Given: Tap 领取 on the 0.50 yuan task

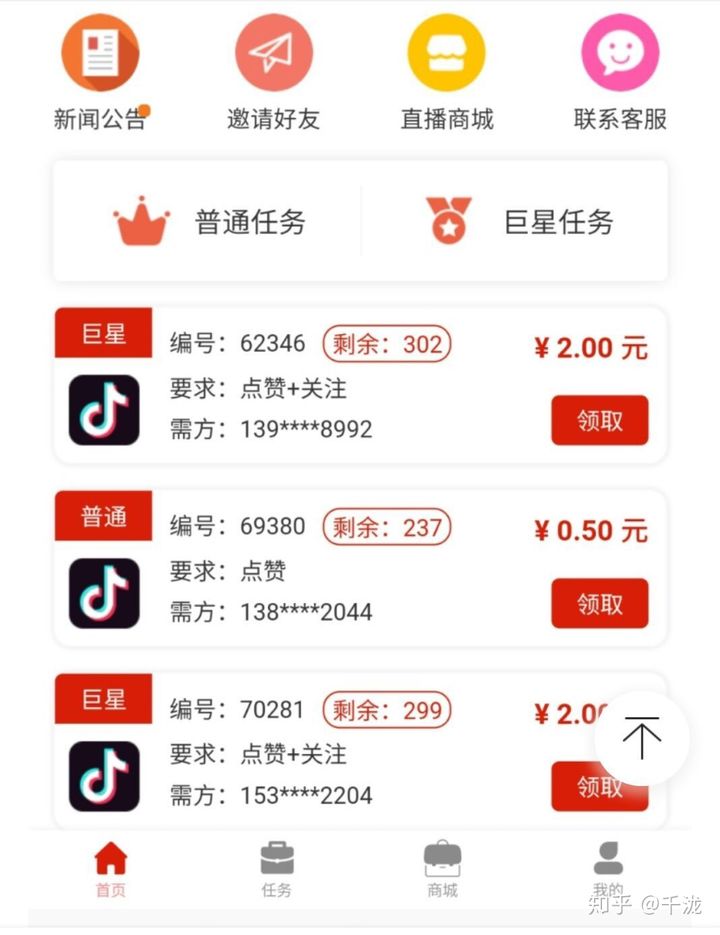Looking at the screenshot, I should [598, 604].
